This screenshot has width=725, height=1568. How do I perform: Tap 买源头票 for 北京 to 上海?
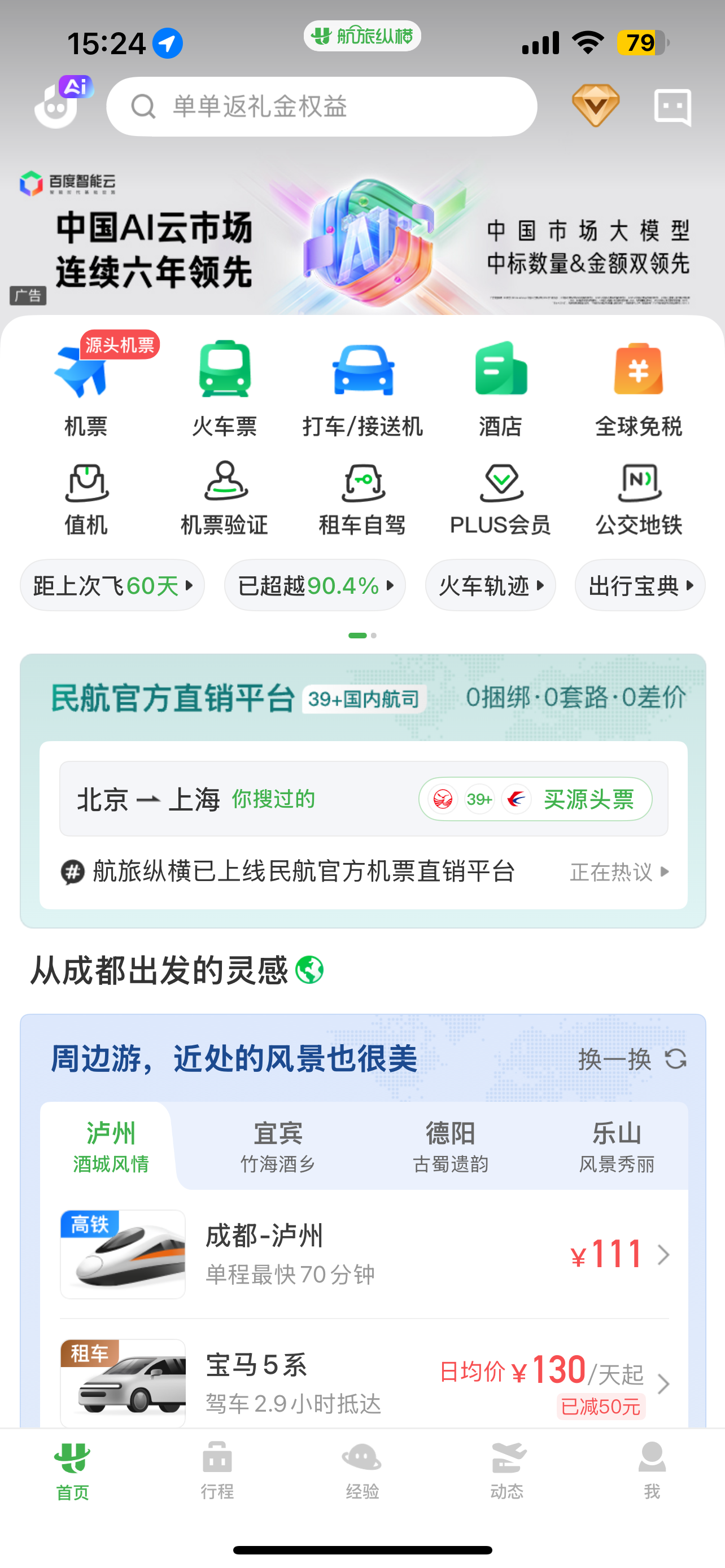pyautogui.click(x=587, y=799)
